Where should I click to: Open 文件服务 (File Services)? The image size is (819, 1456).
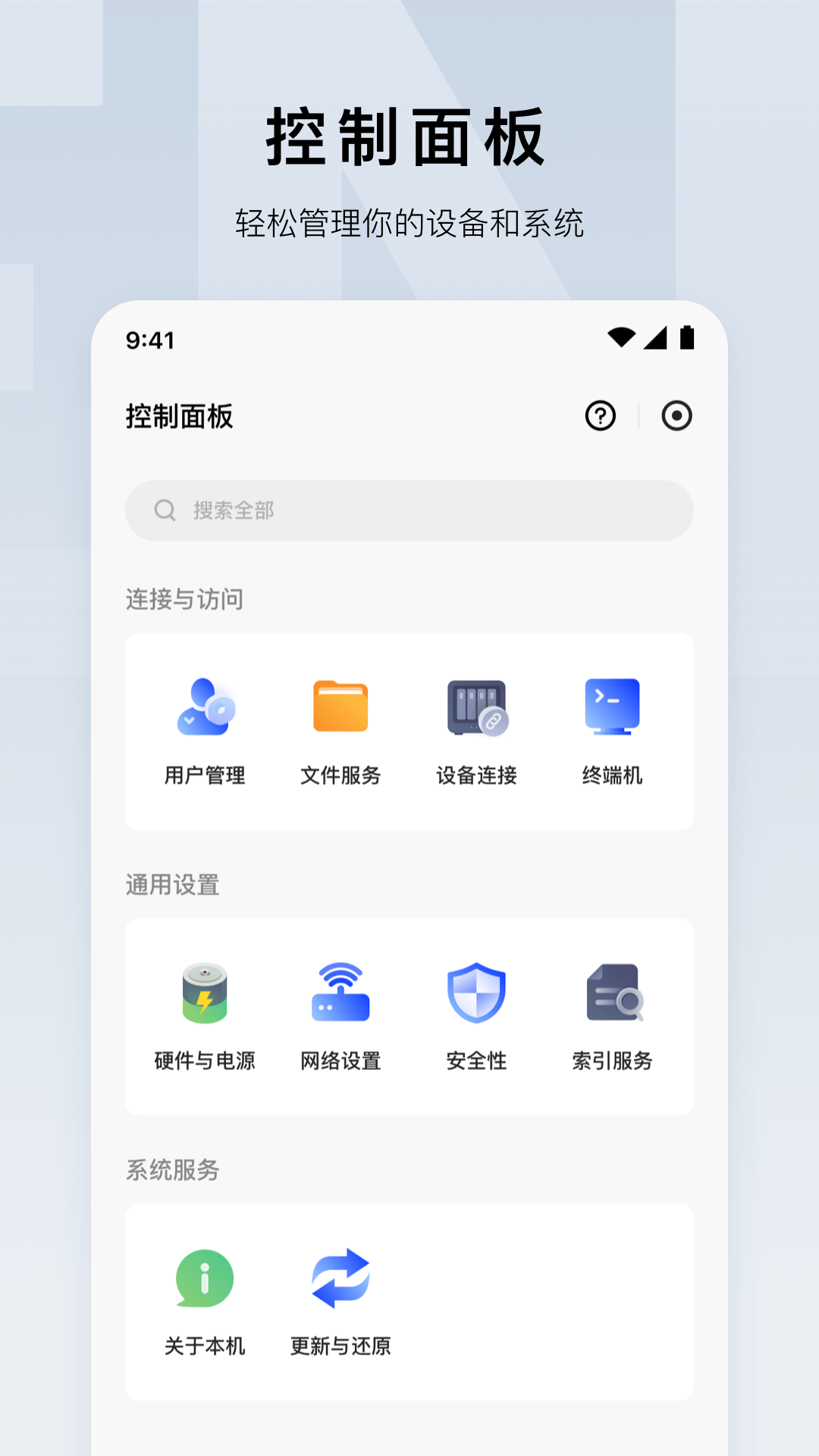pyautogui.click(x=340, y=728)
